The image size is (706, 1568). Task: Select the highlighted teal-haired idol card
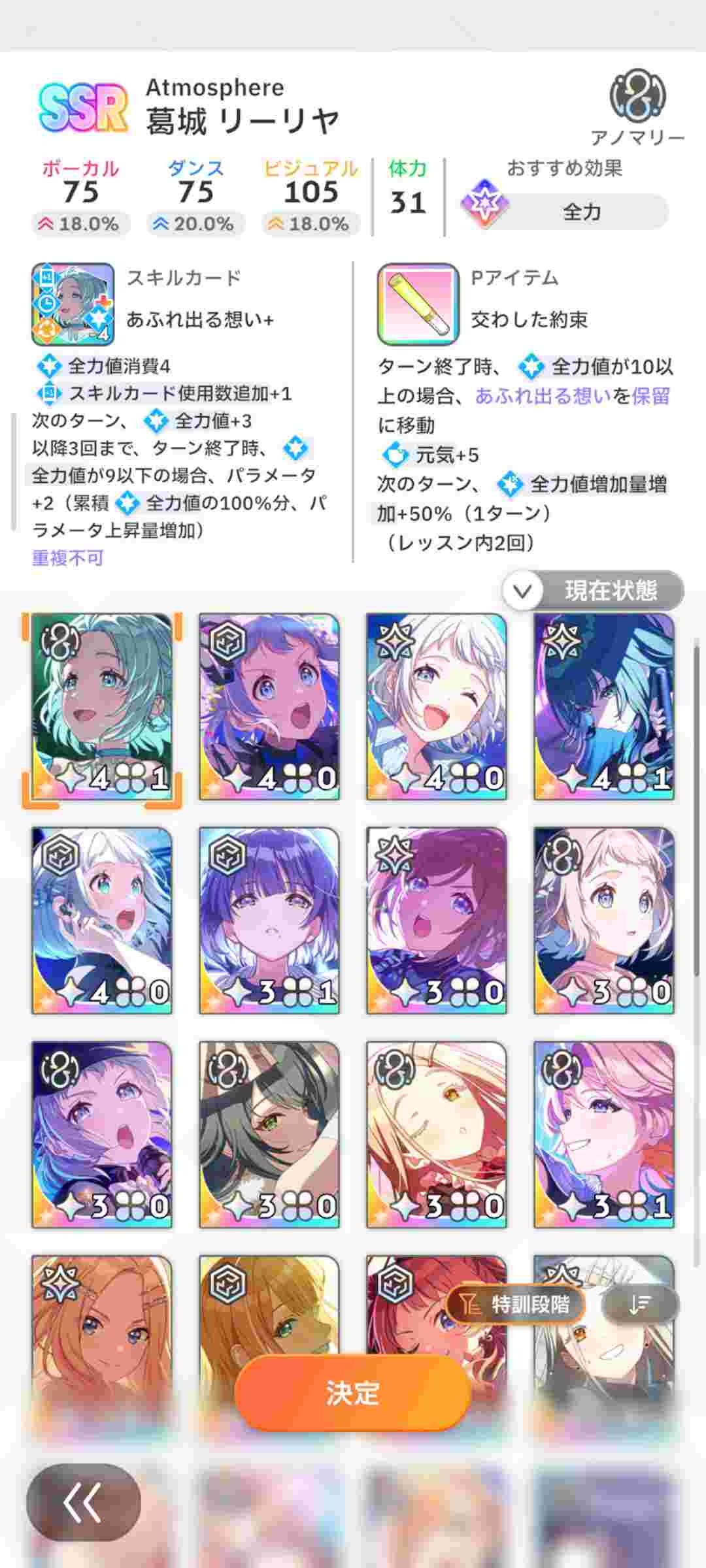pos(102,706)
